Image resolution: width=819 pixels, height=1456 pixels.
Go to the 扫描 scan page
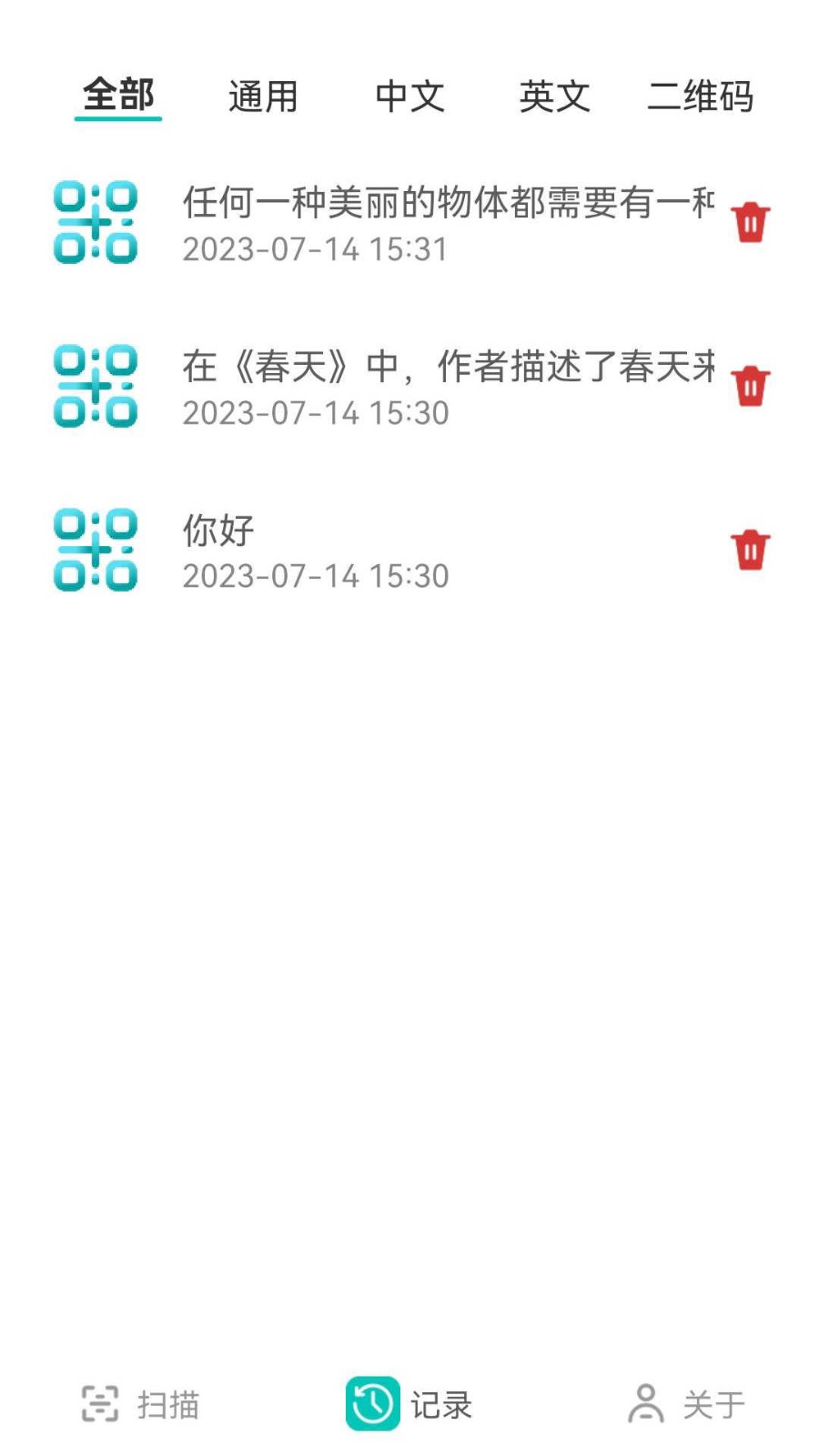(x=141, y=1403)
